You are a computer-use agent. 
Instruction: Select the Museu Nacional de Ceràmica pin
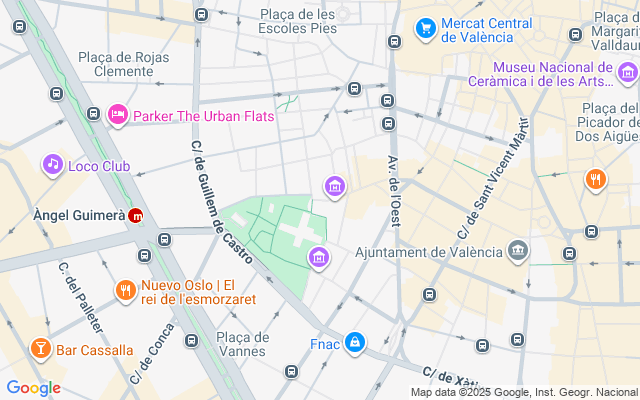coord(627,71)
